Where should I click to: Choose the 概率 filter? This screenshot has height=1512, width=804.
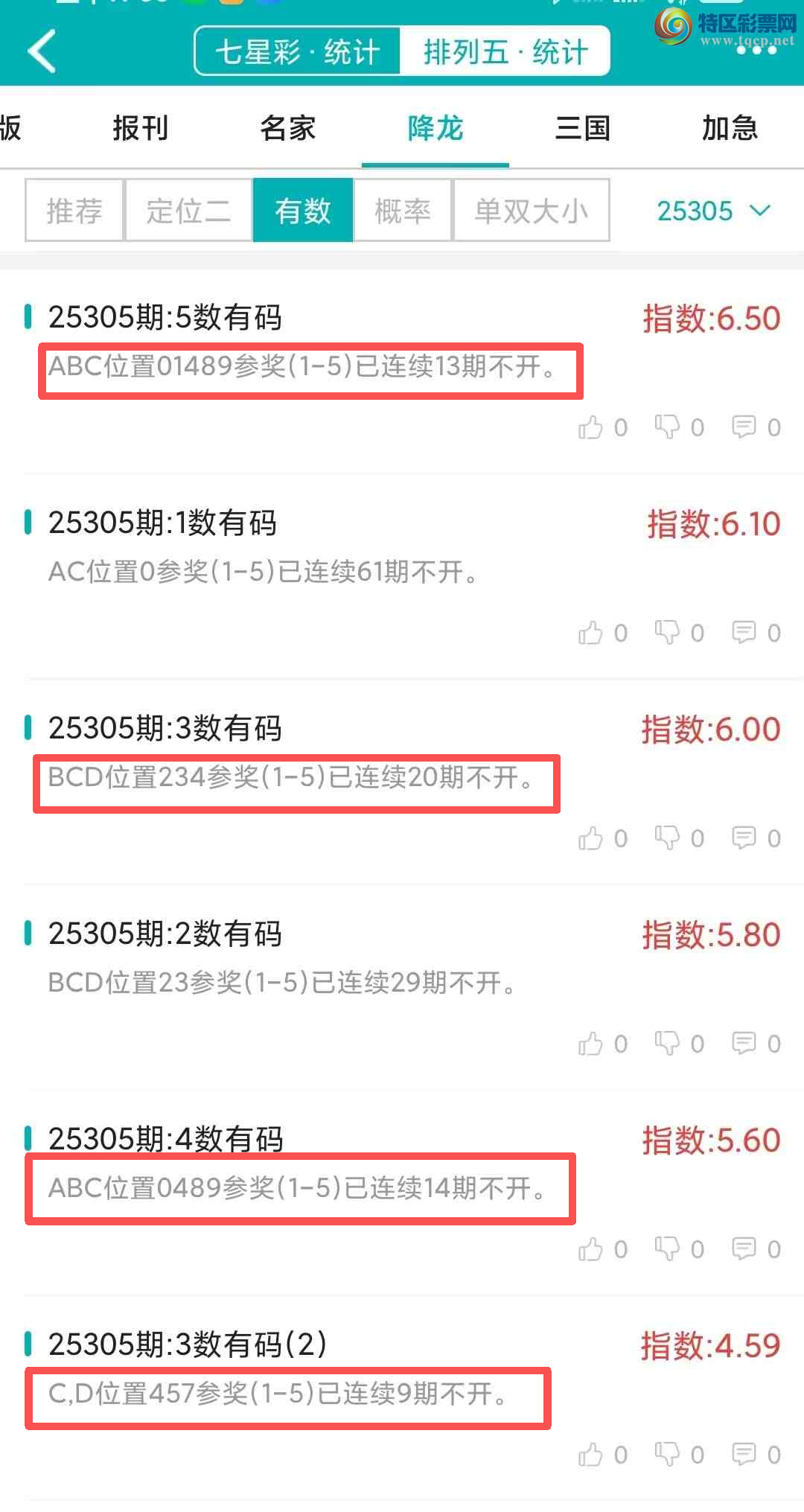coord(403,211)
